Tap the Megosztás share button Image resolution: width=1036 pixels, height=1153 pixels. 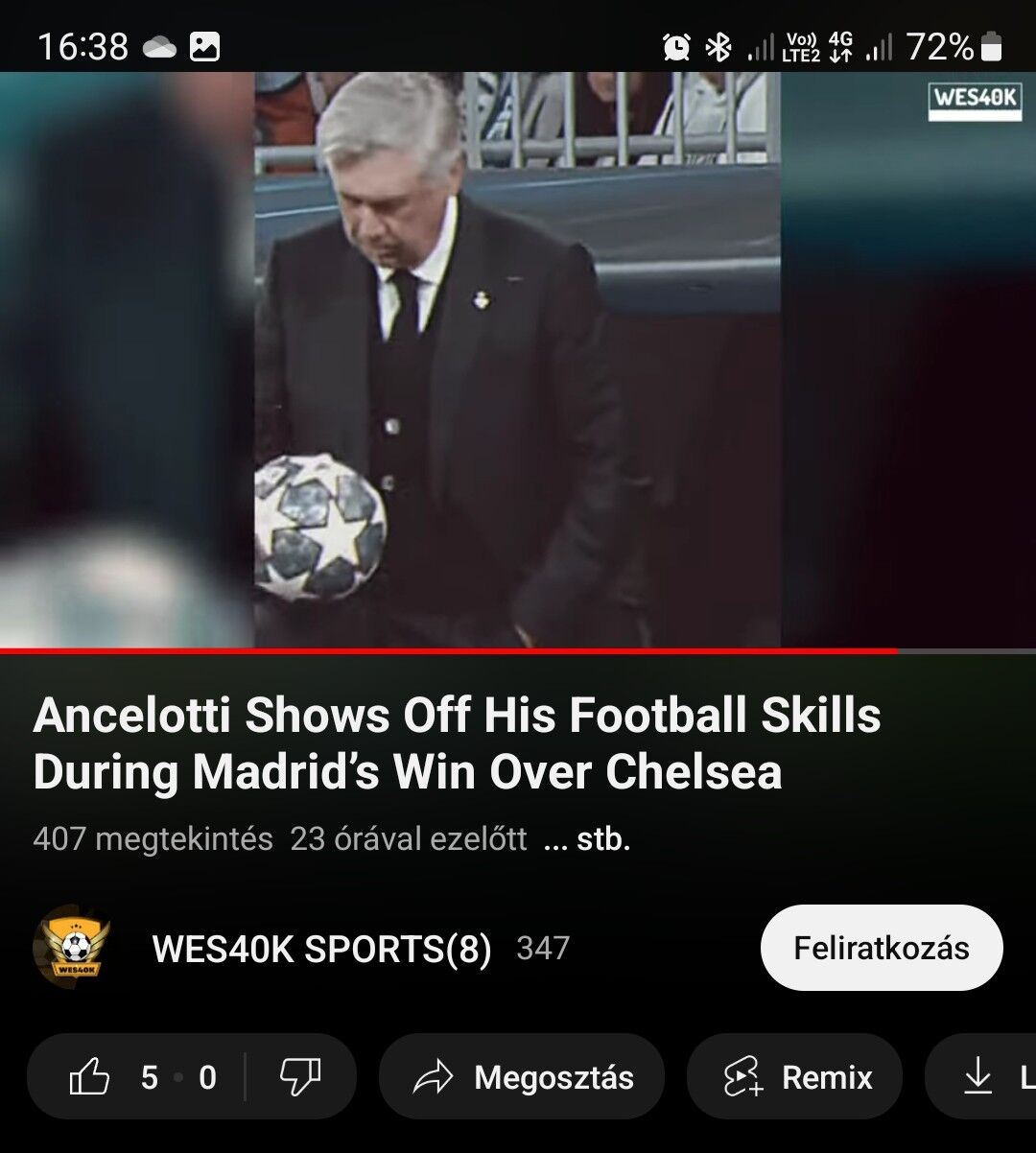pos(523,1077)
